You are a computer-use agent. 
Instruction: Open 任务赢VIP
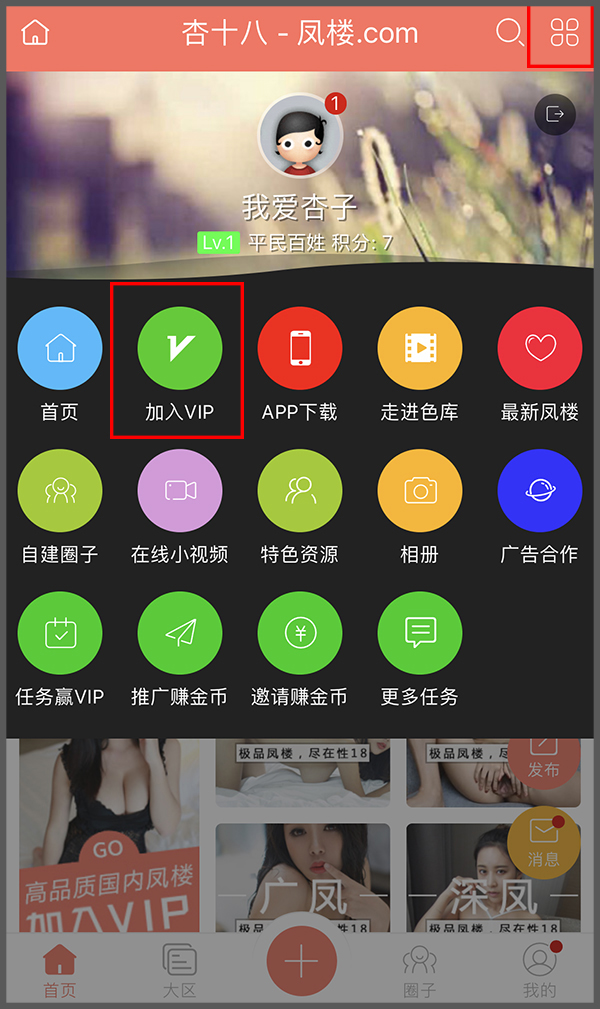(x=60, y=633)
